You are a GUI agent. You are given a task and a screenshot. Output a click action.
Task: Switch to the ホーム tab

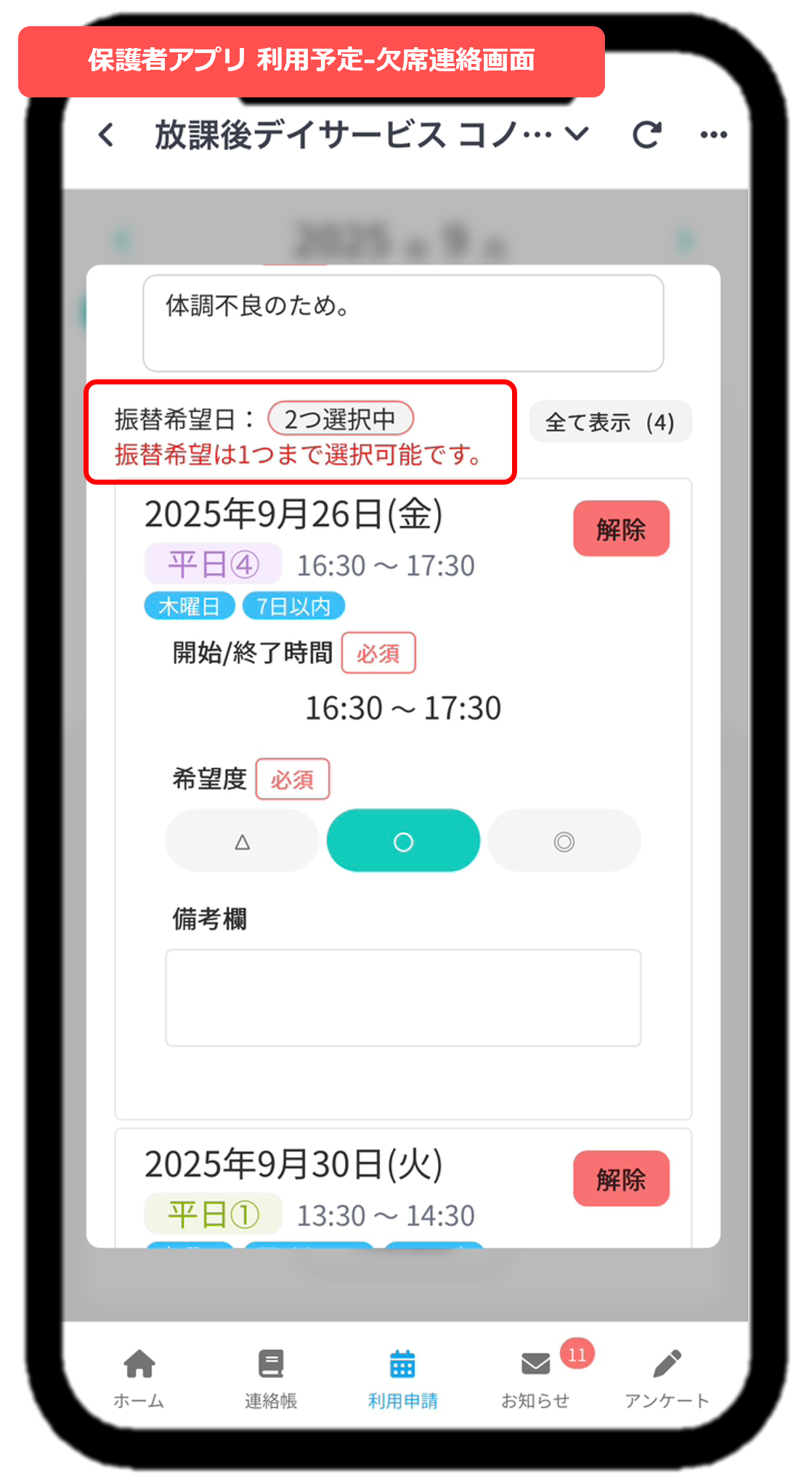tap(139, 1377)
